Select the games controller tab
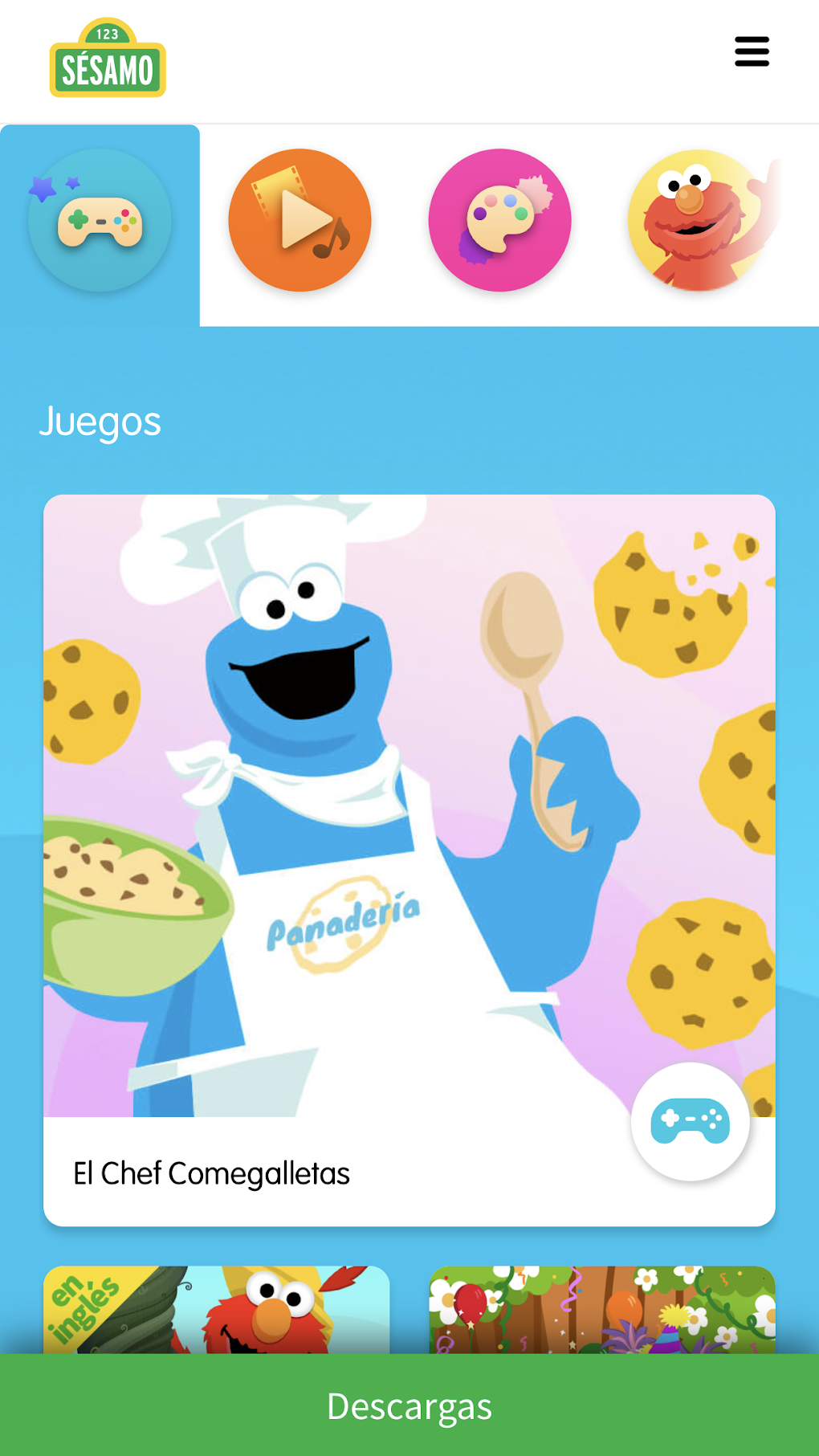The height and width of the screenshot is (1456, 819). point(100,220)
